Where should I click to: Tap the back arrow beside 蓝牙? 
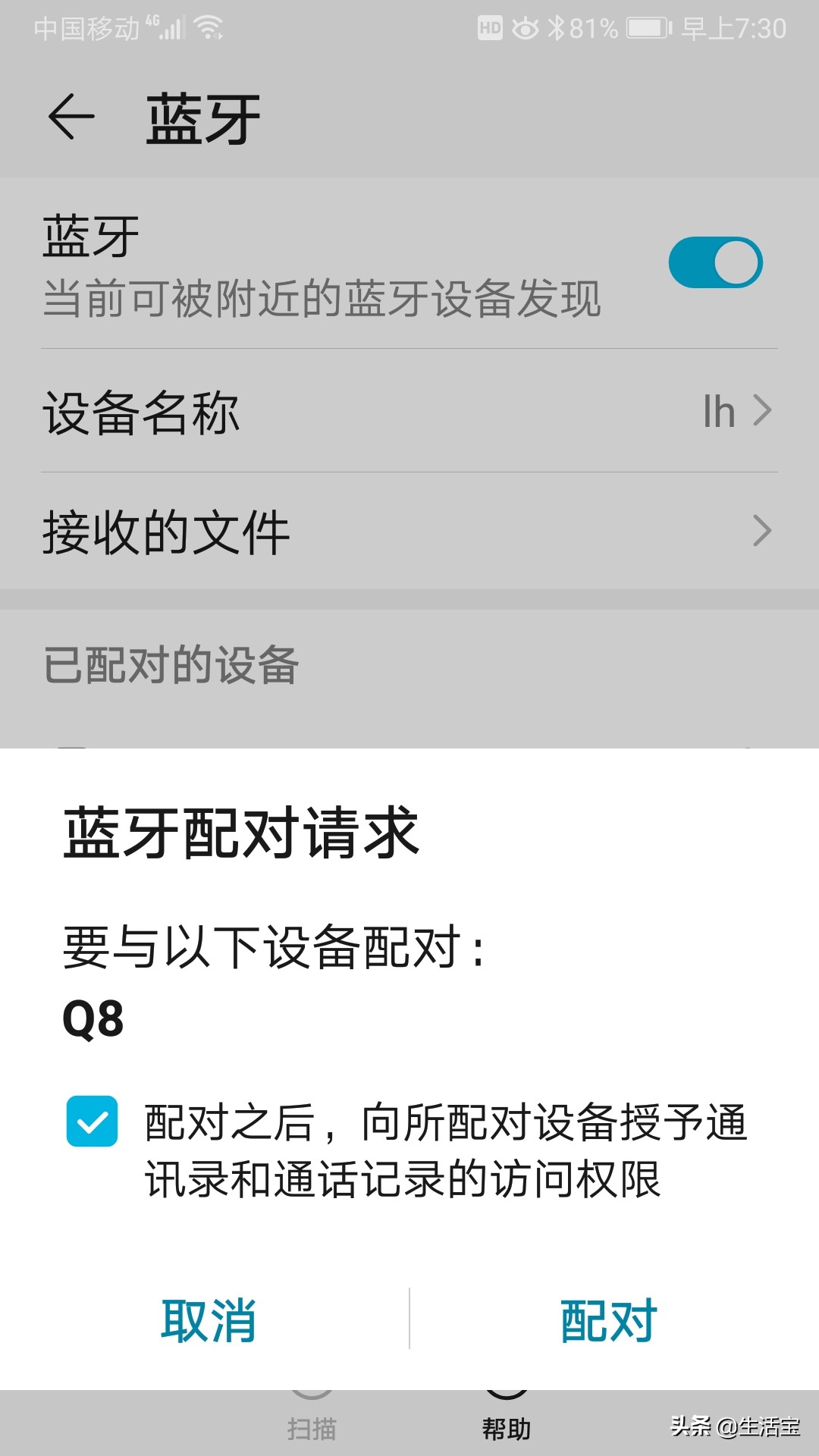click(x=72, y=115)
